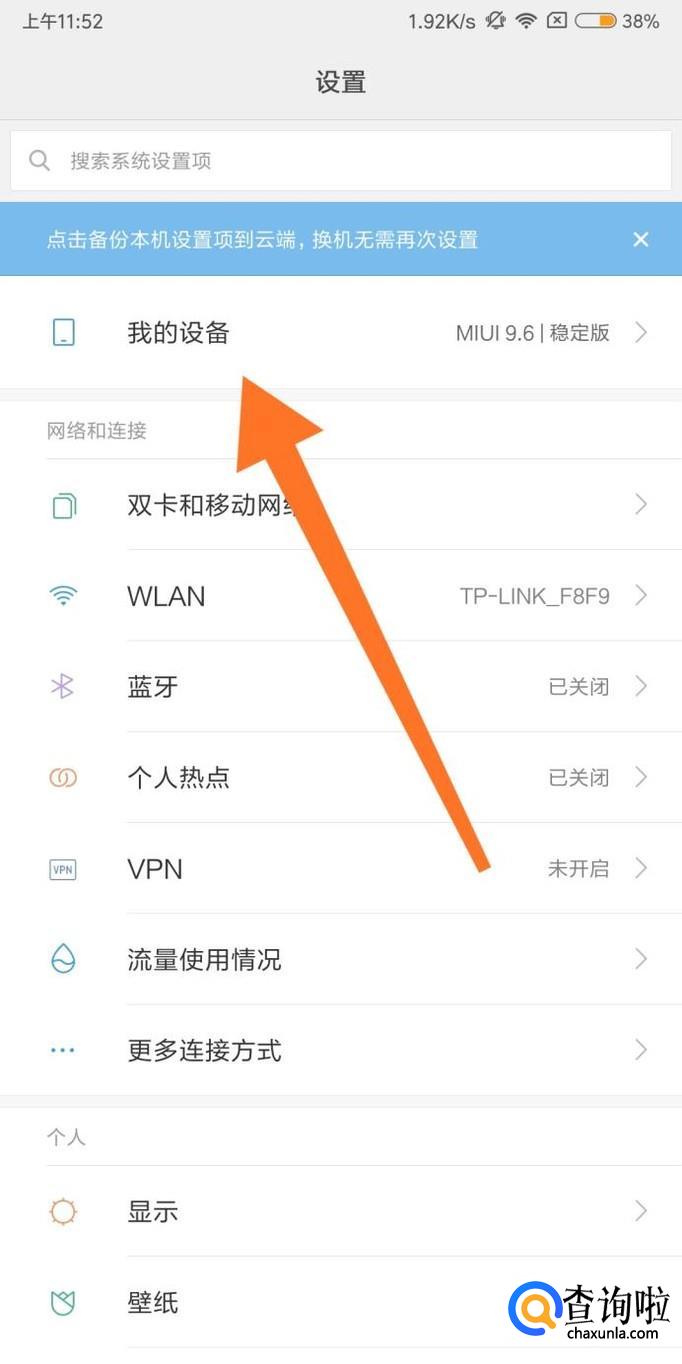
Task: Tap the system settings search box
Action: (340, 160)
